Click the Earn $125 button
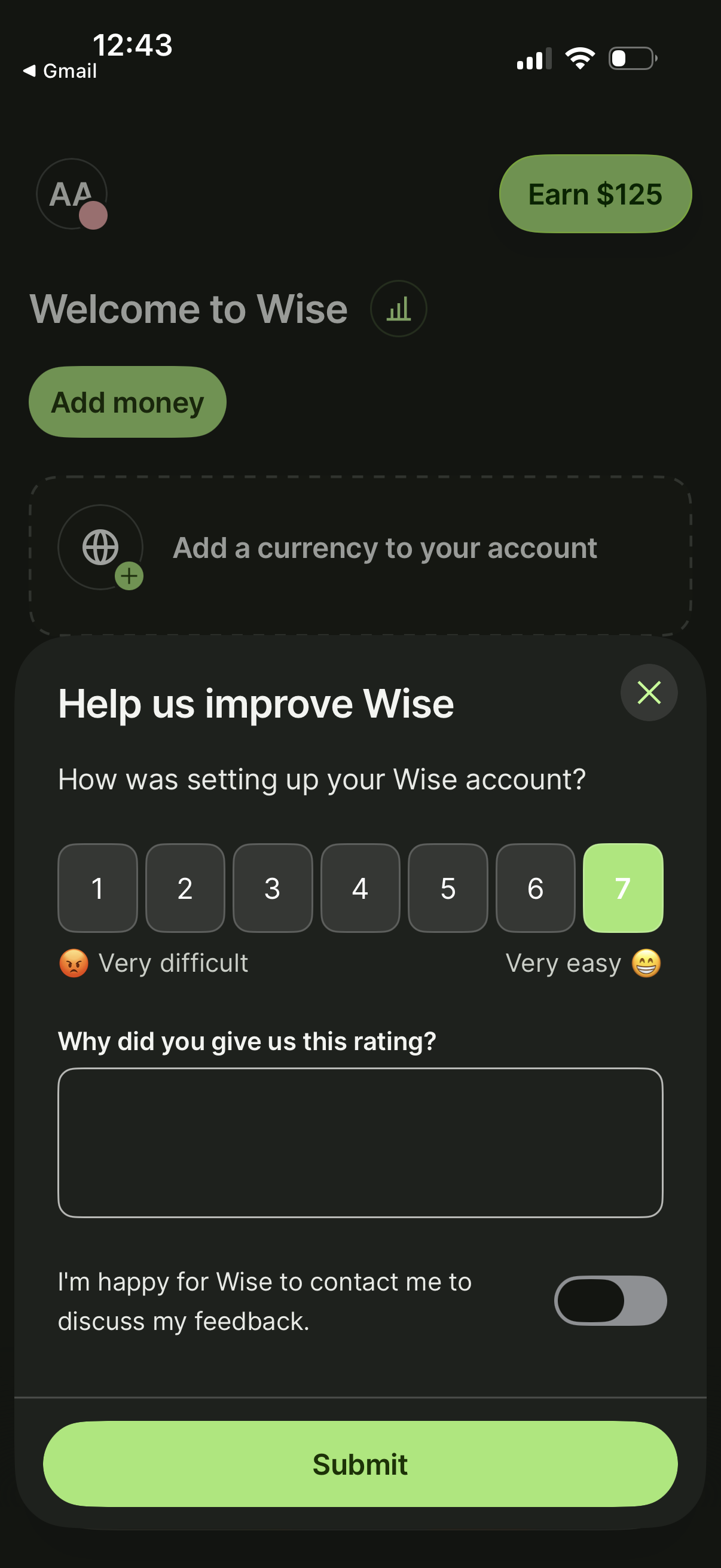721x1568 pixels. (594, 194)
